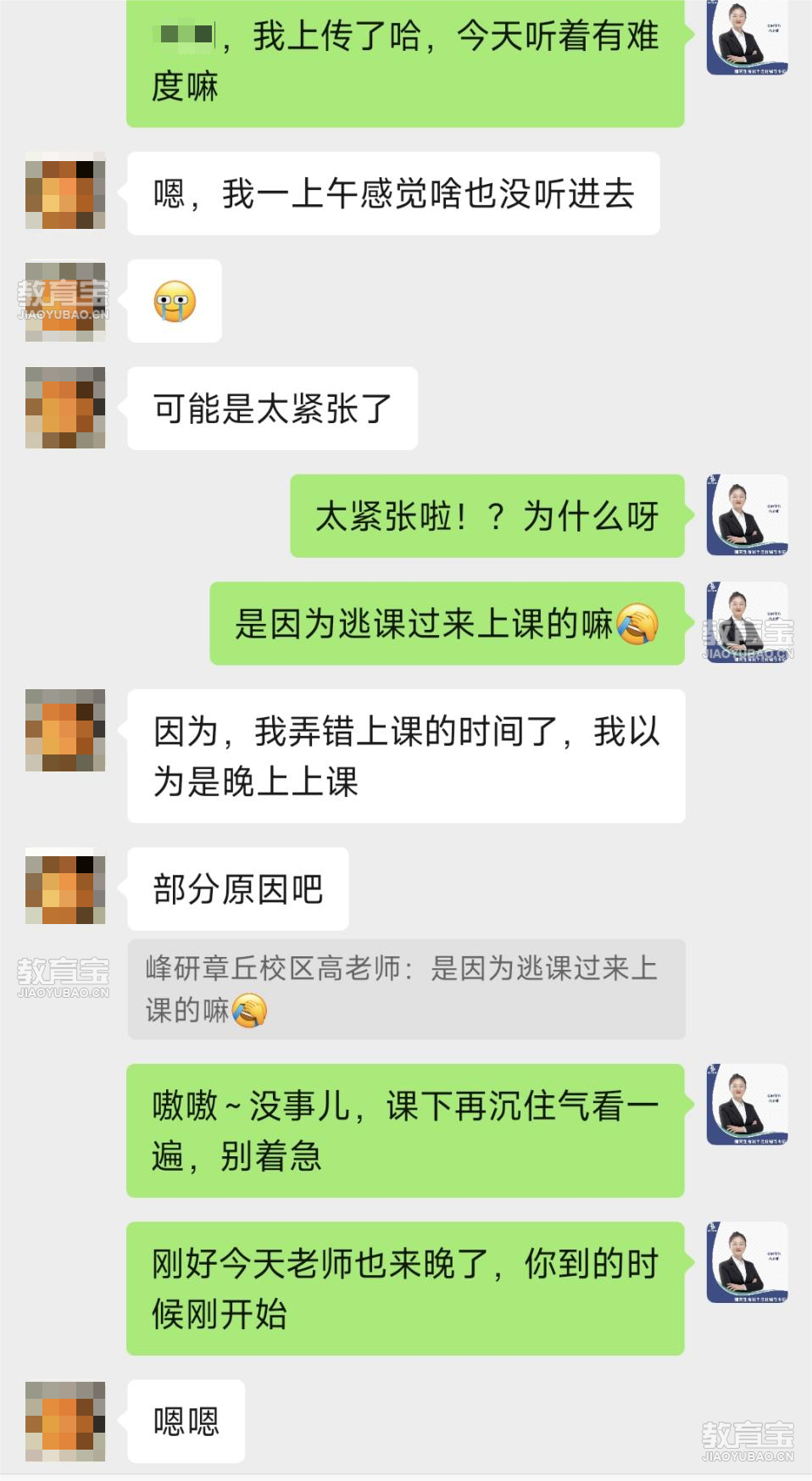Tap the avatar next to 嗯嗯 message
812x1481 pixels.
[65, 1421]
